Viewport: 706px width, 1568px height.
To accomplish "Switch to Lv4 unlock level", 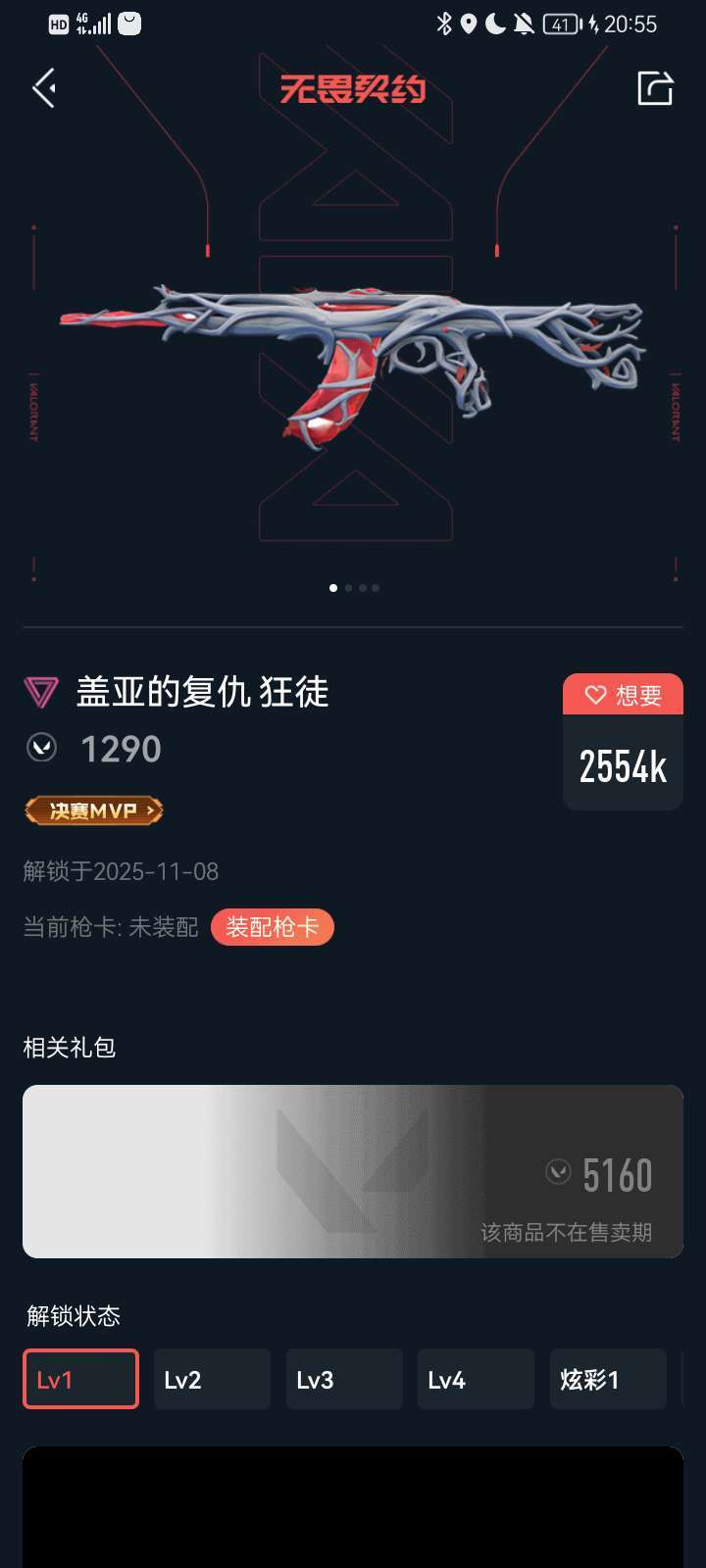I will coord(476,1379).
